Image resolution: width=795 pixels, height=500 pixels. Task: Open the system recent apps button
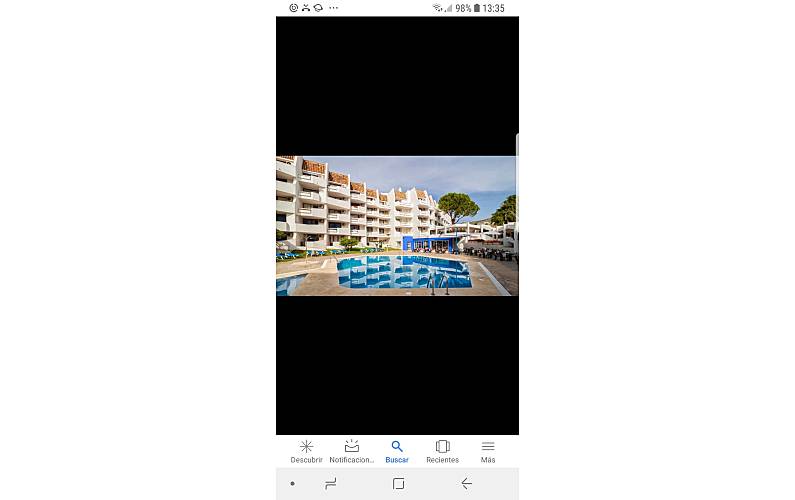pyautogui.click(x=330, y=484)
